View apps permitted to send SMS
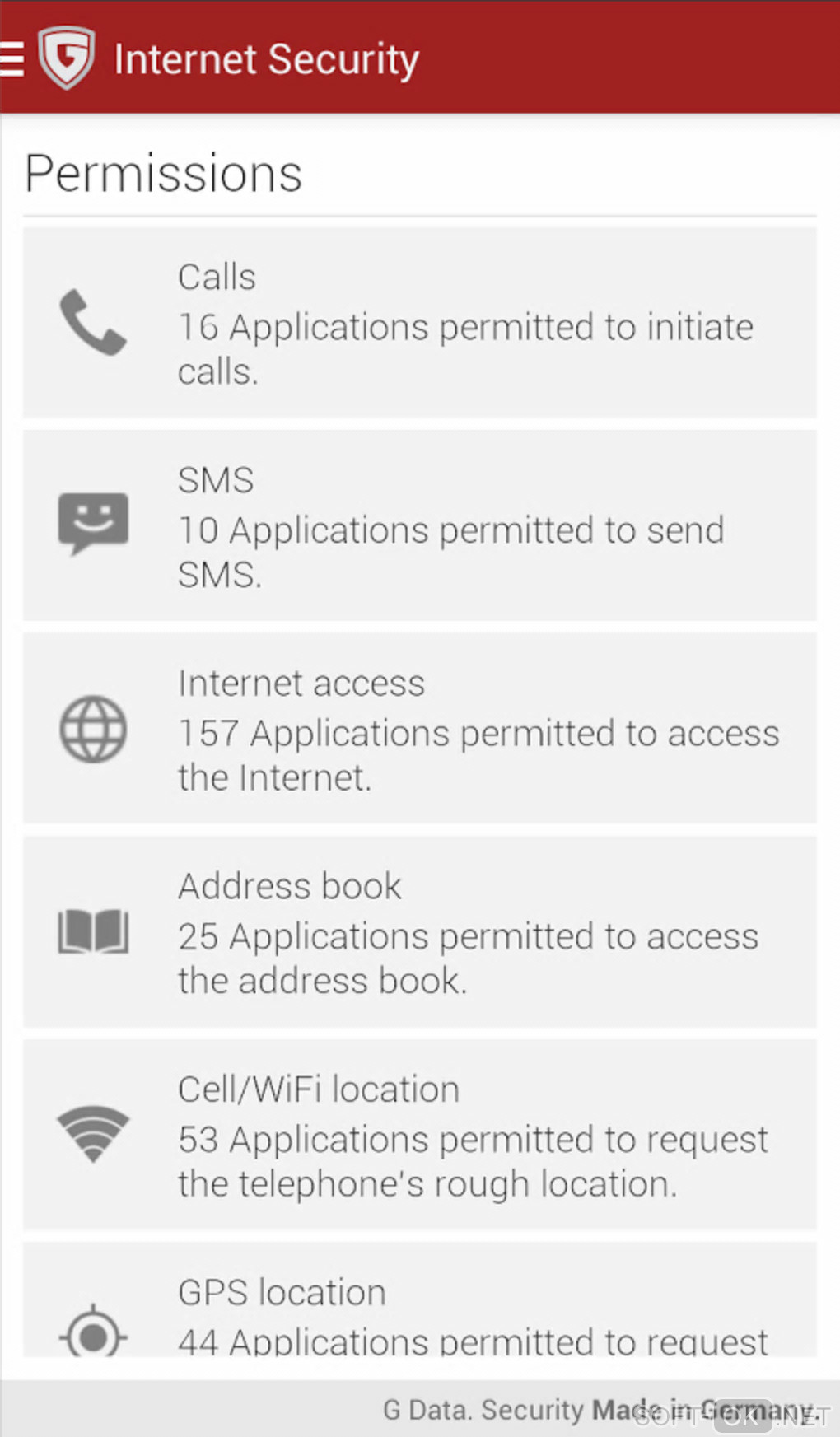Screen dimensions: 840x1437 (420, 525)
